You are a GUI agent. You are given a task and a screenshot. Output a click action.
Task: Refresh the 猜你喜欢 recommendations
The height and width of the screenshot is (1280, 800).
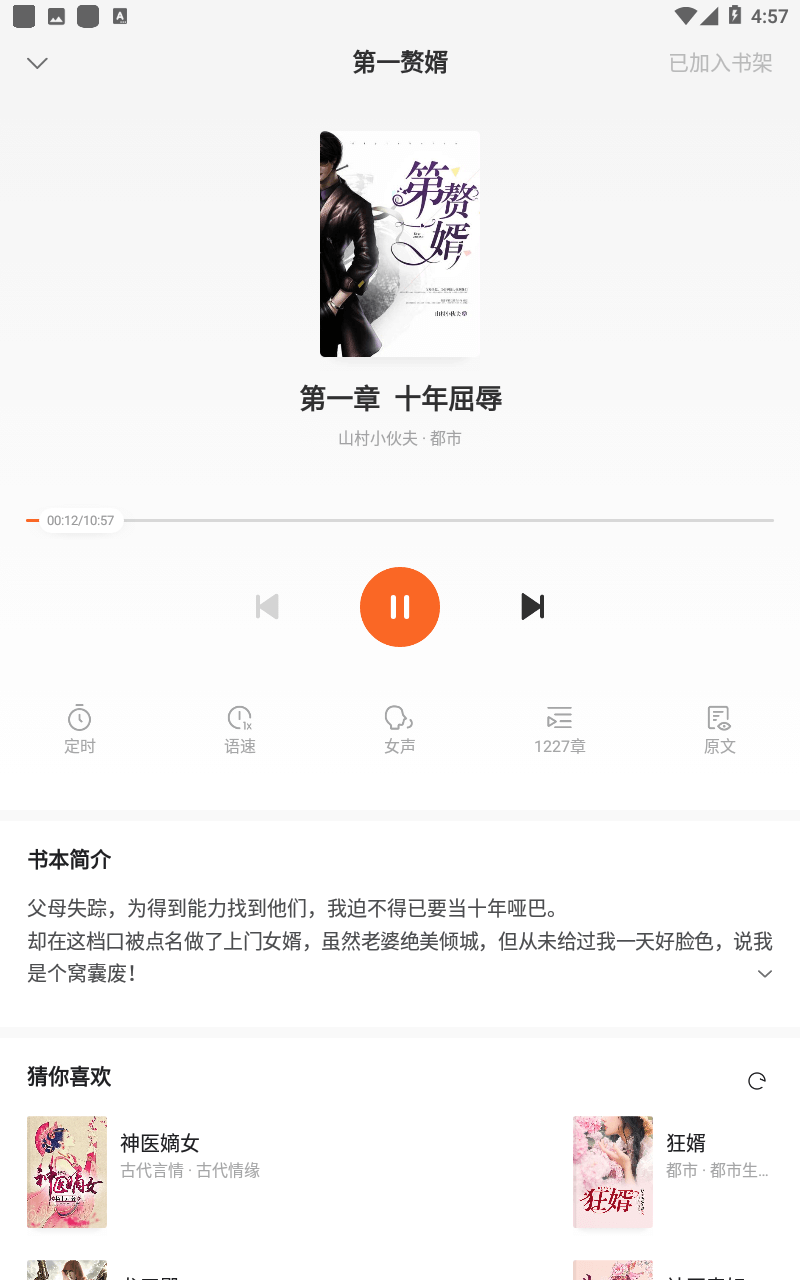pos(757,1081)
